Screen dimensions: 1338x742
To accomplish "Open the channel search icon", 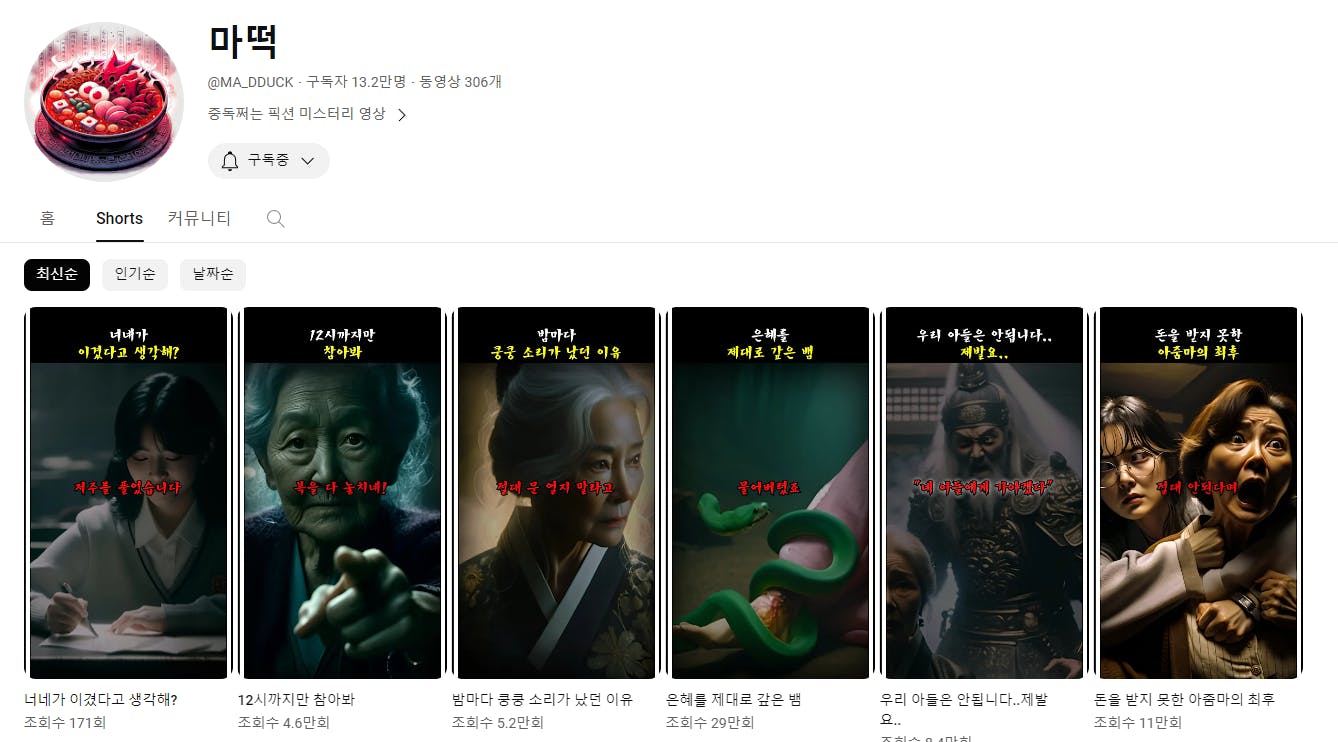I will [276, 218].
